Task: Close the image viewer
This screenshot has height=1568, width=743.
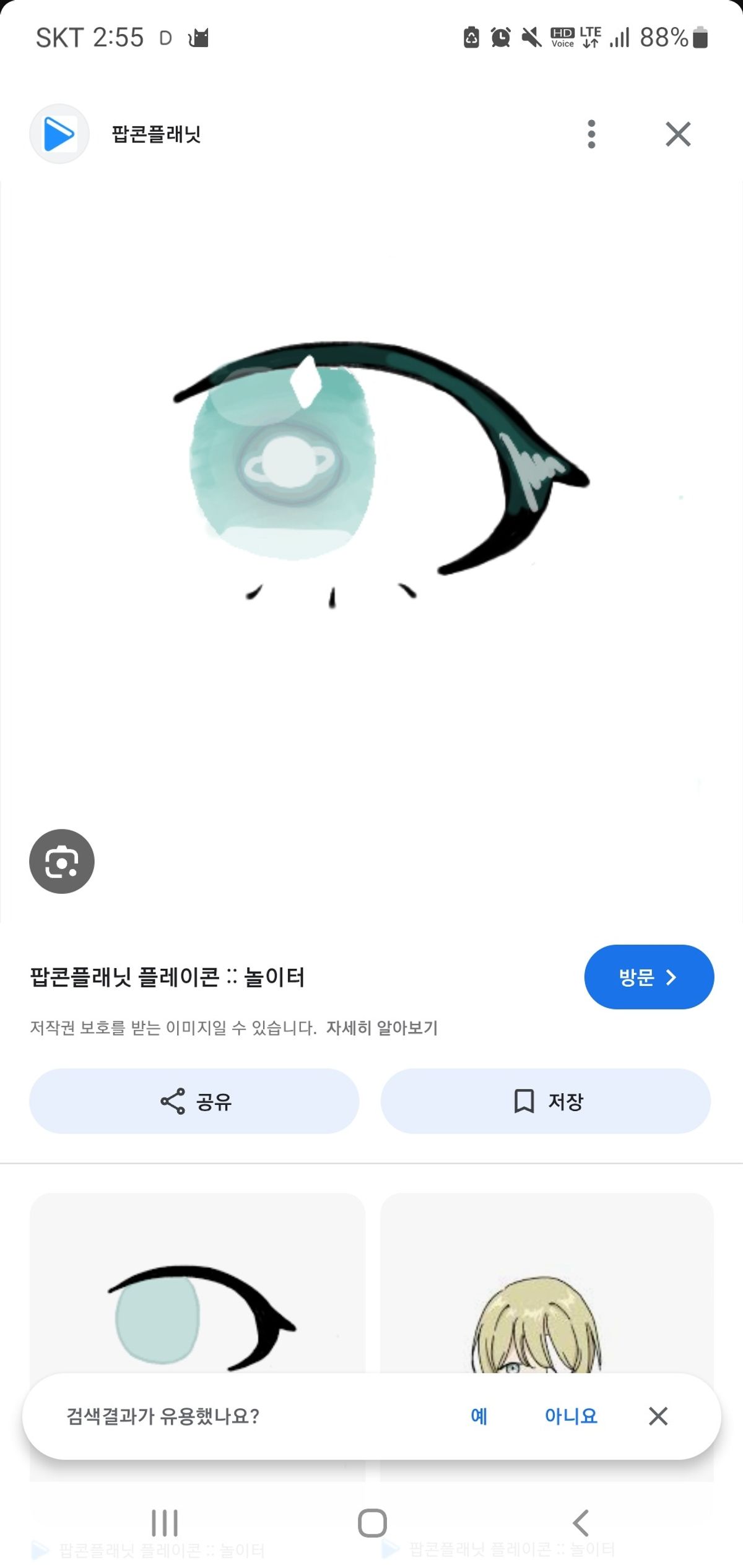Action: [678, 134]
